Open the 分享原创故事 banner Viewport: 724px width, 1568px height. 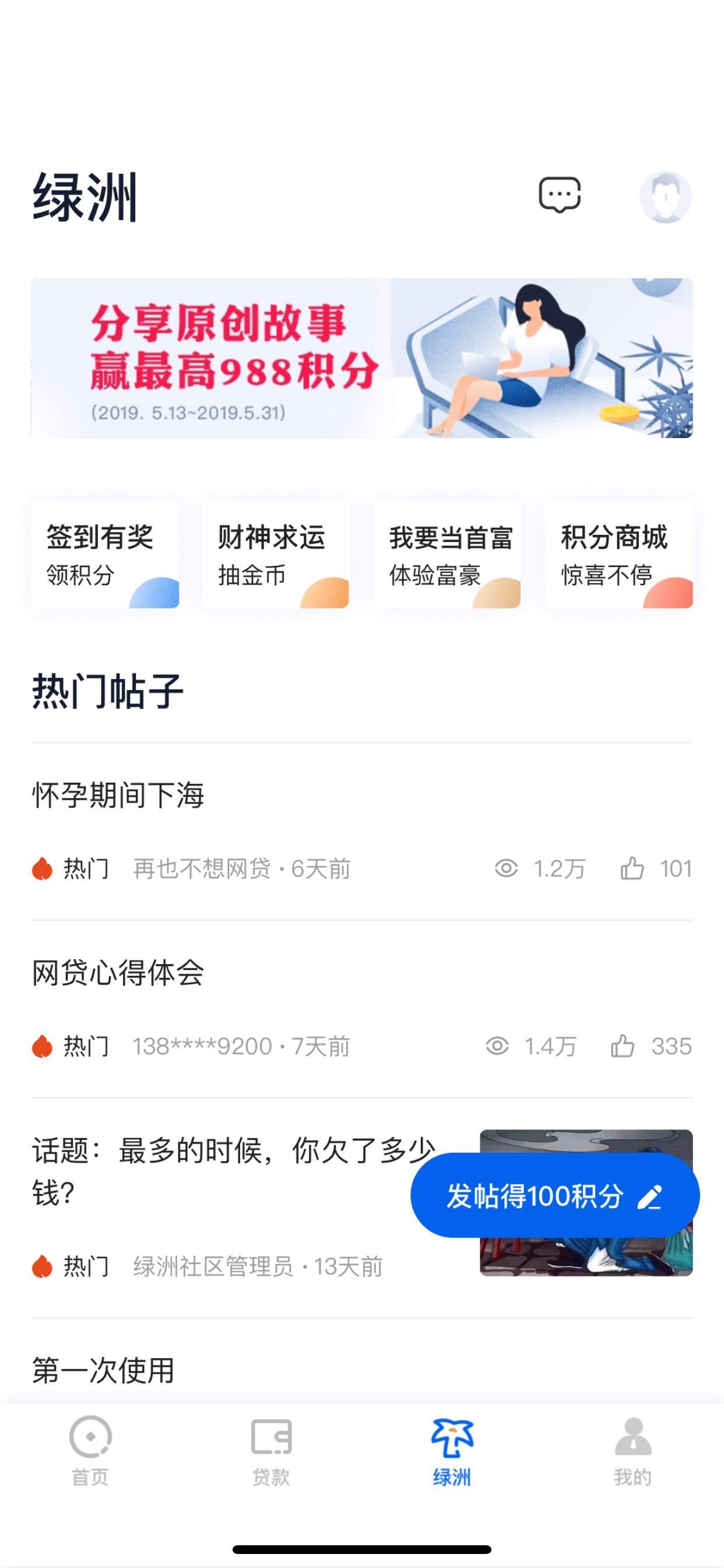362,358
